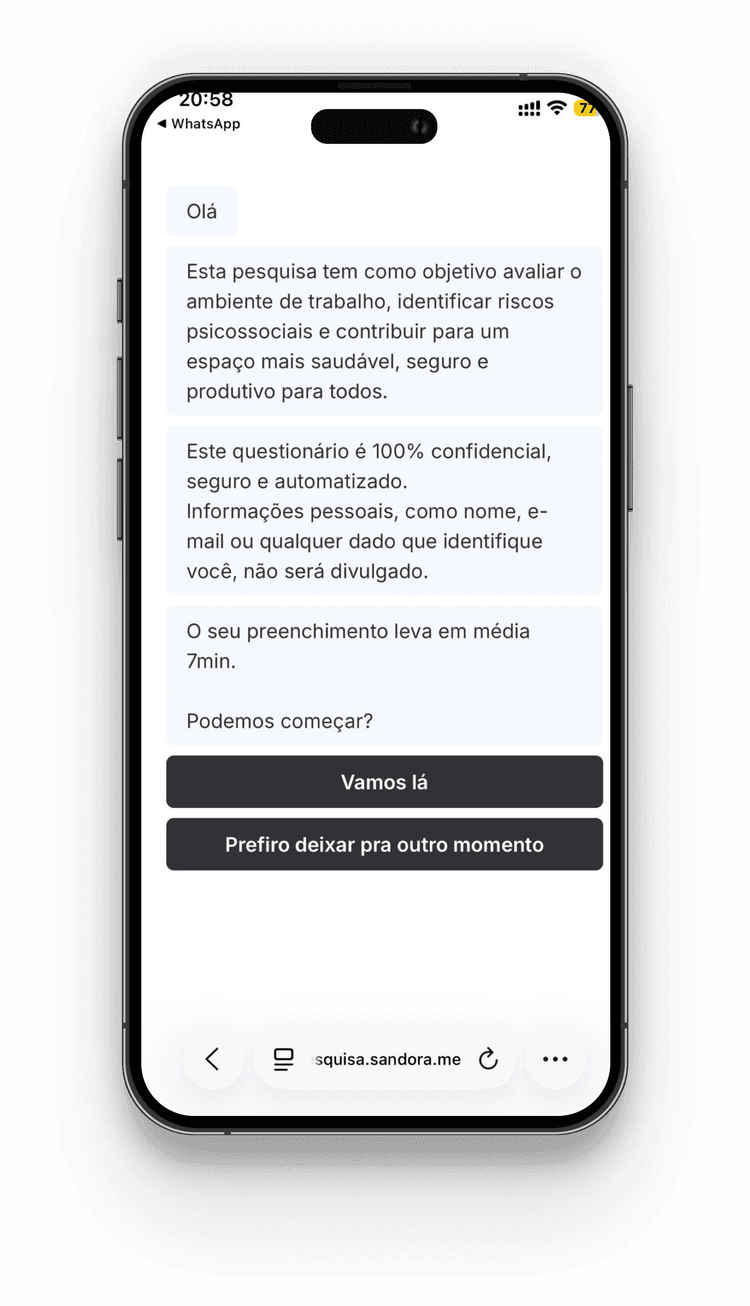Reload the page
The height and width of the screenshot is (1306, 750).
(488, 1059)
